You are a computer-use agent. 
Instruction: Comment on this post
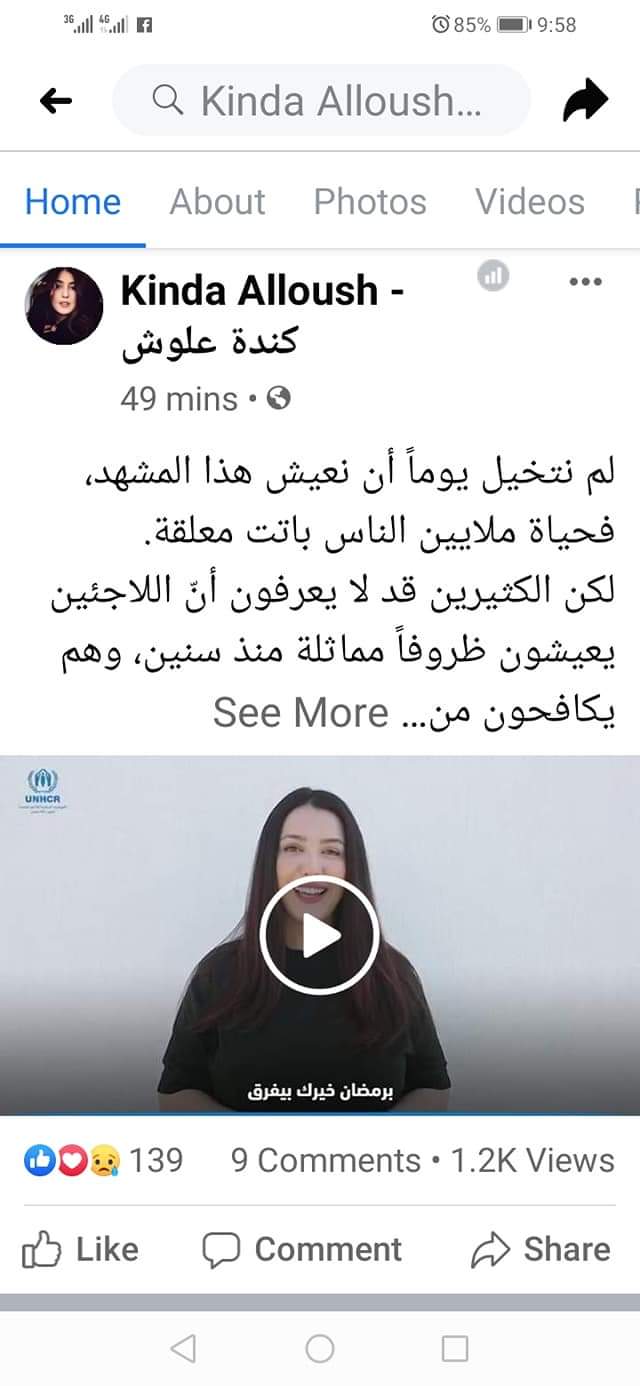[302, 1249]
